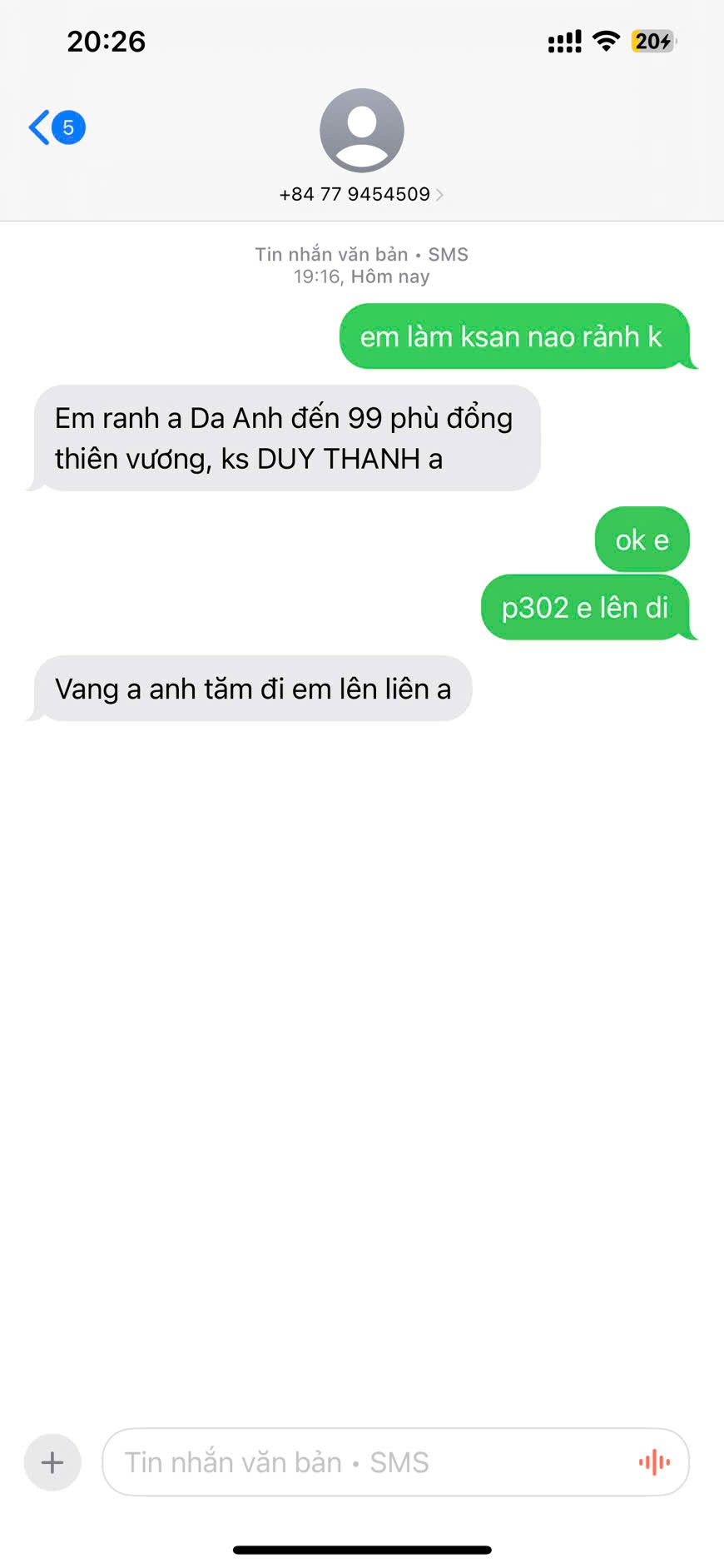Image resolution: width=724 pixels, height=1568 pixels.
Task: Open the plus attachments menu
Action: [52, 1462]
